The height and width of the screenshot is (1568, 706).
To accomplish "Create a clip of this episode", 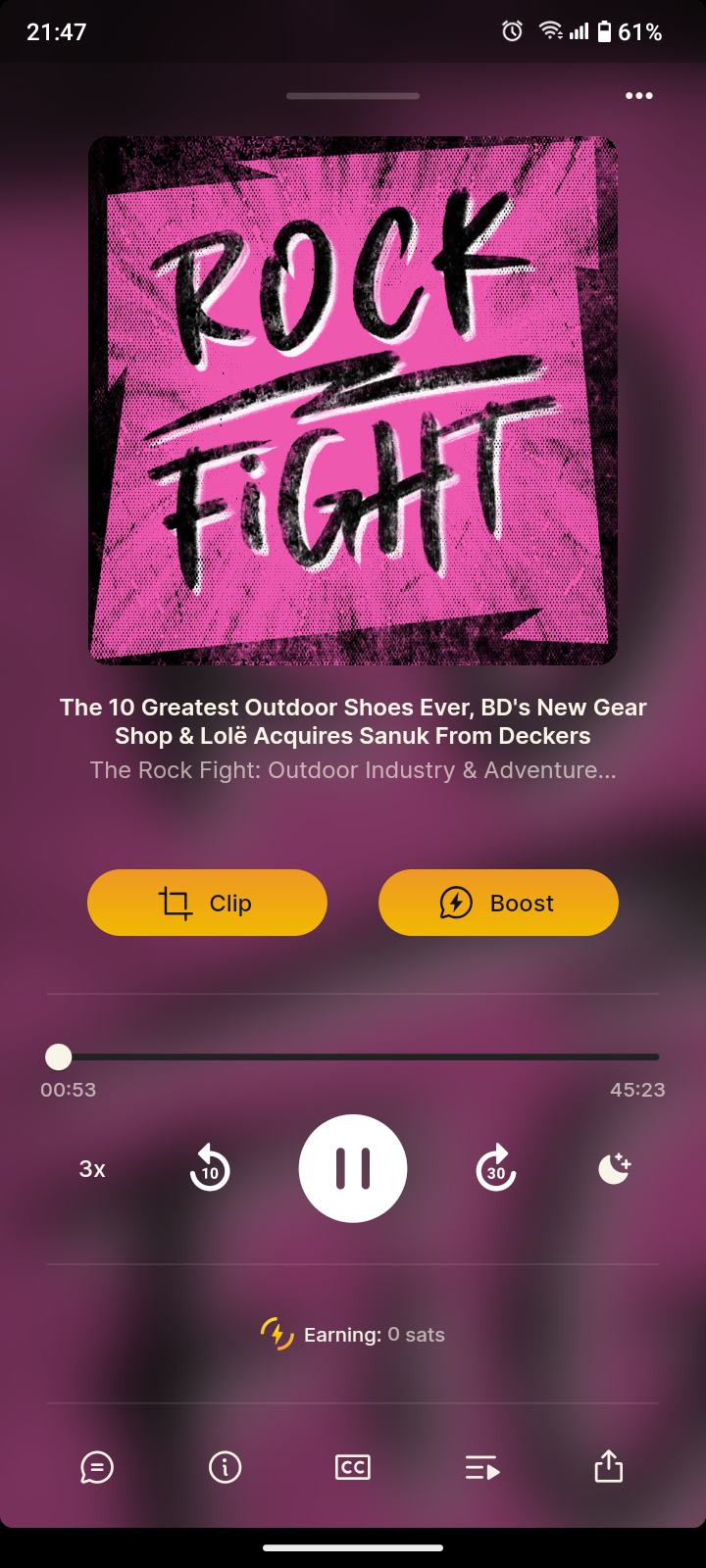I will click(x=207, y=903).
